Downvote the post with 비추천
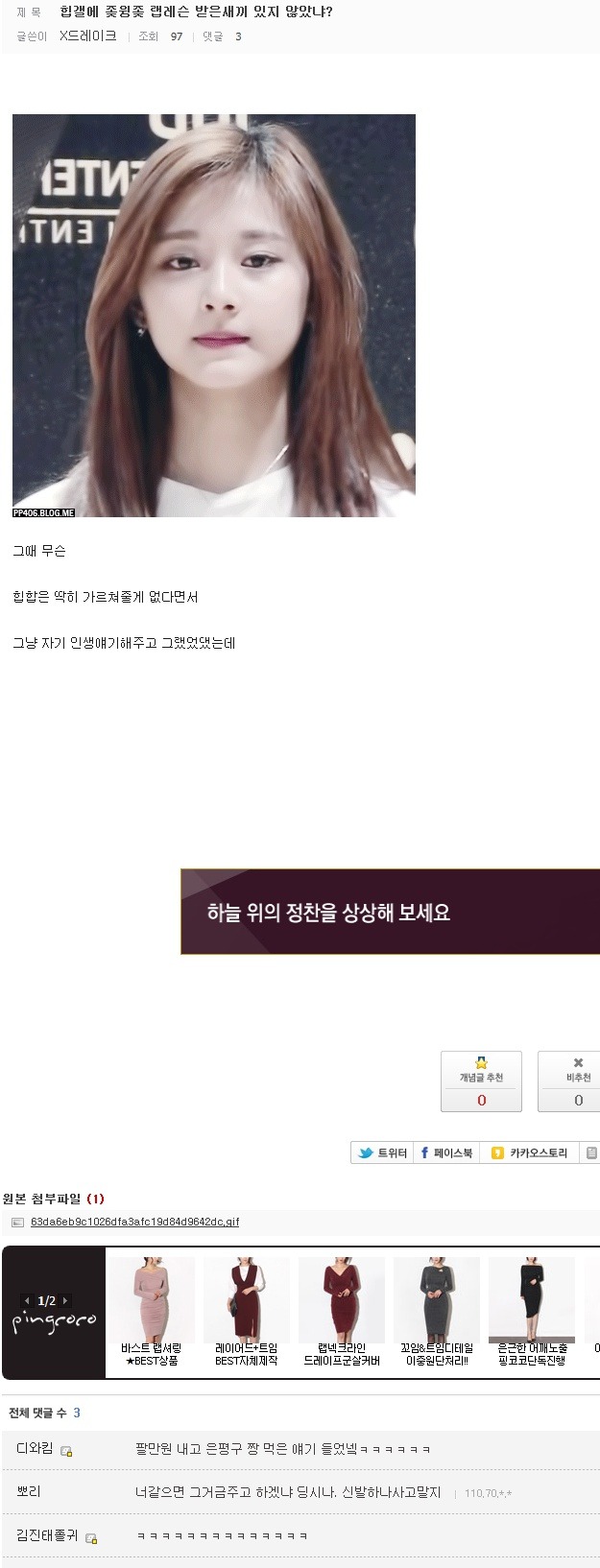Image resolution: width=600 pixels, height=1568 pixels. [577, 1081]
